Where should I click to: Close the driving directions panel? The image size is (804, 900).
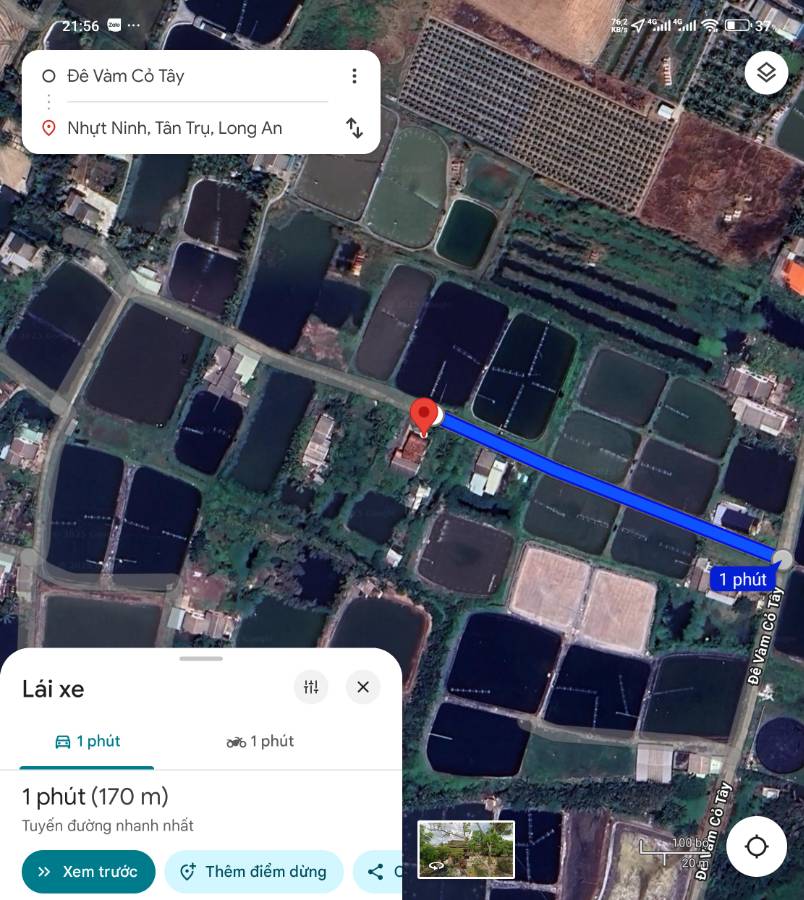coord(363,687)
